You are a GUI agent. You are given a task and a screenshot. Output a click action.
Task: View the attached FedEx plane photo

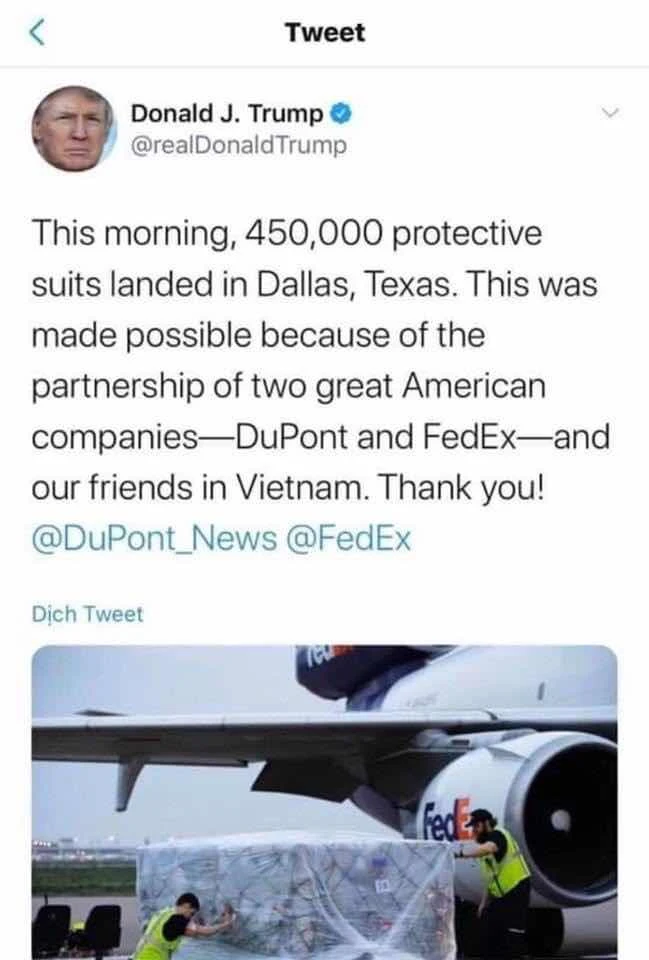coord(324,800)
